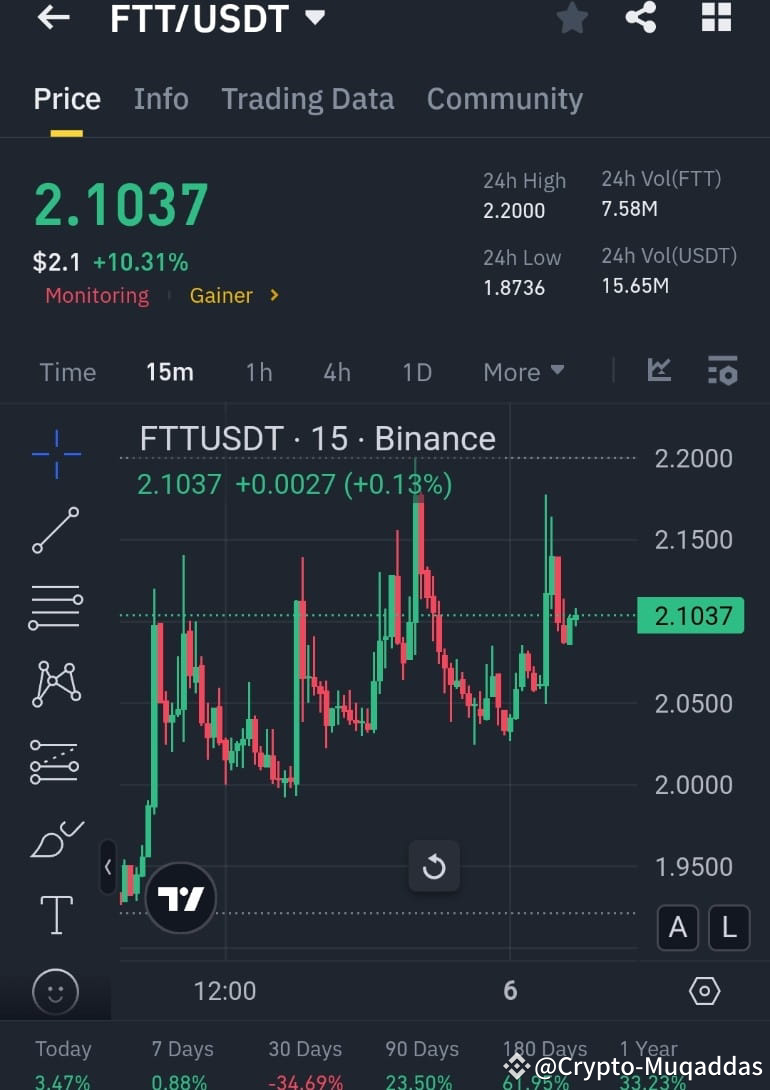Toggle auto scale with the A button
Viewport: 770px width, 1090px height.
(678, 928)
